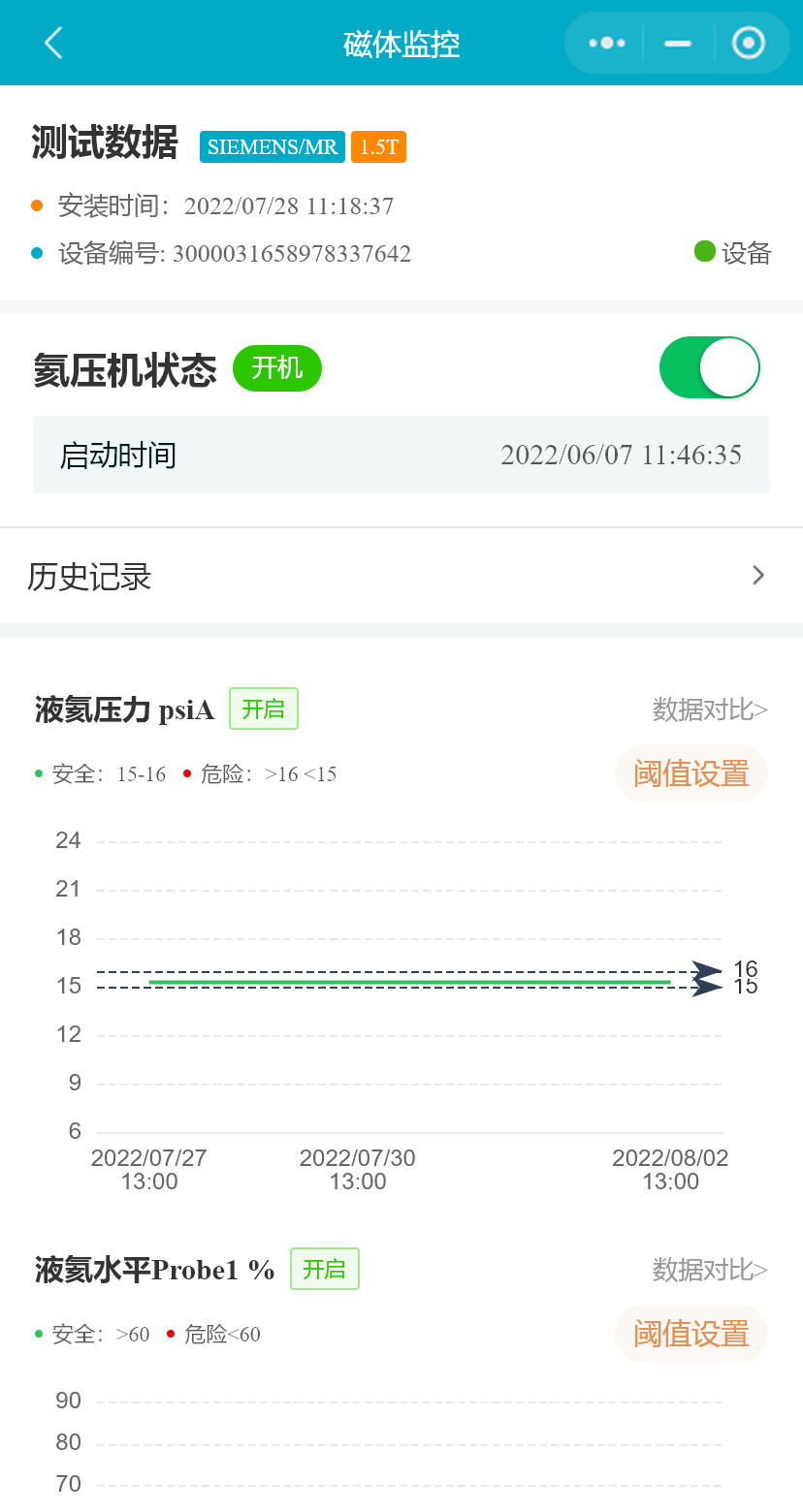Tap the 开启 tag beside 液氦压力 psiA

tap(263, 709)
